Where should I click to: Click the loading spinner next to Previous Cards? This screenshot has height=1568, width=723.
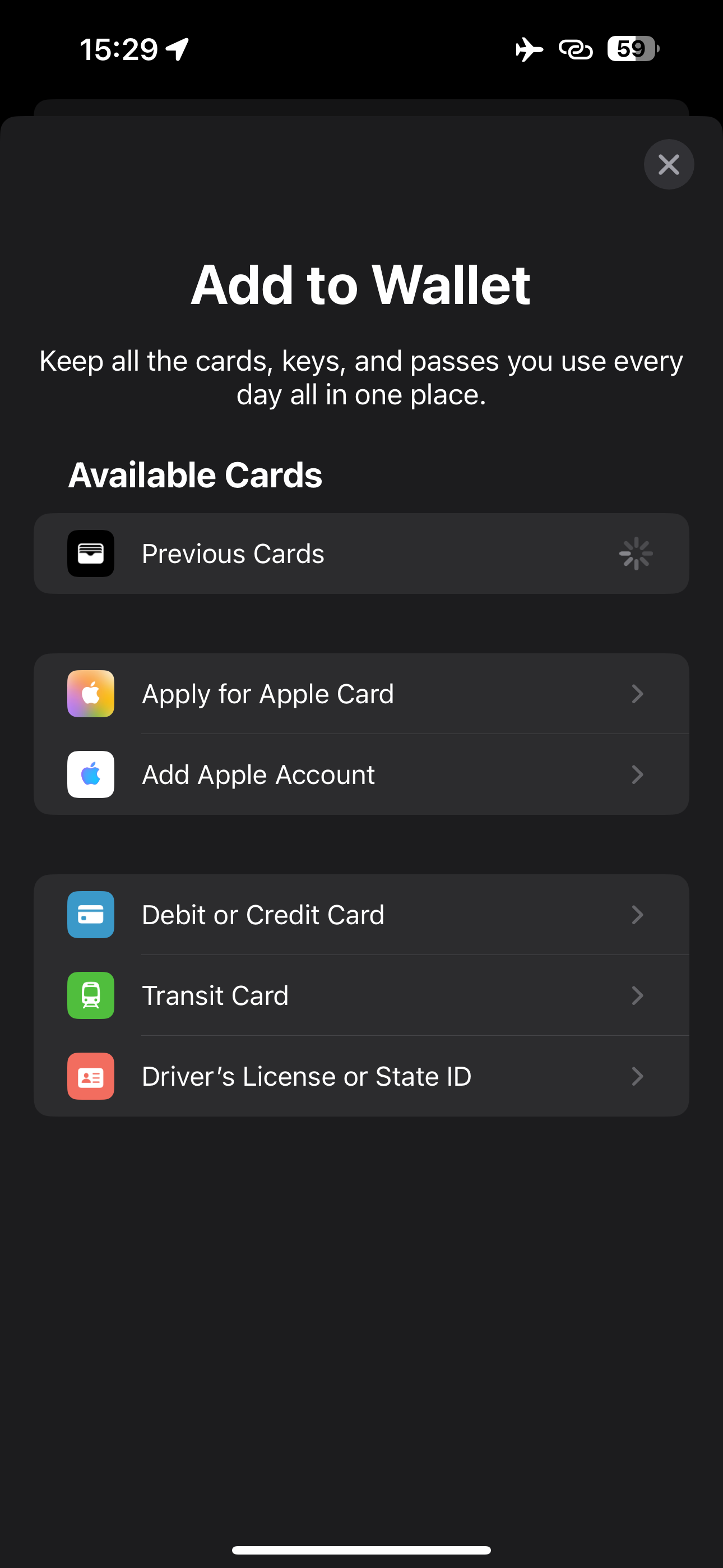636,554
